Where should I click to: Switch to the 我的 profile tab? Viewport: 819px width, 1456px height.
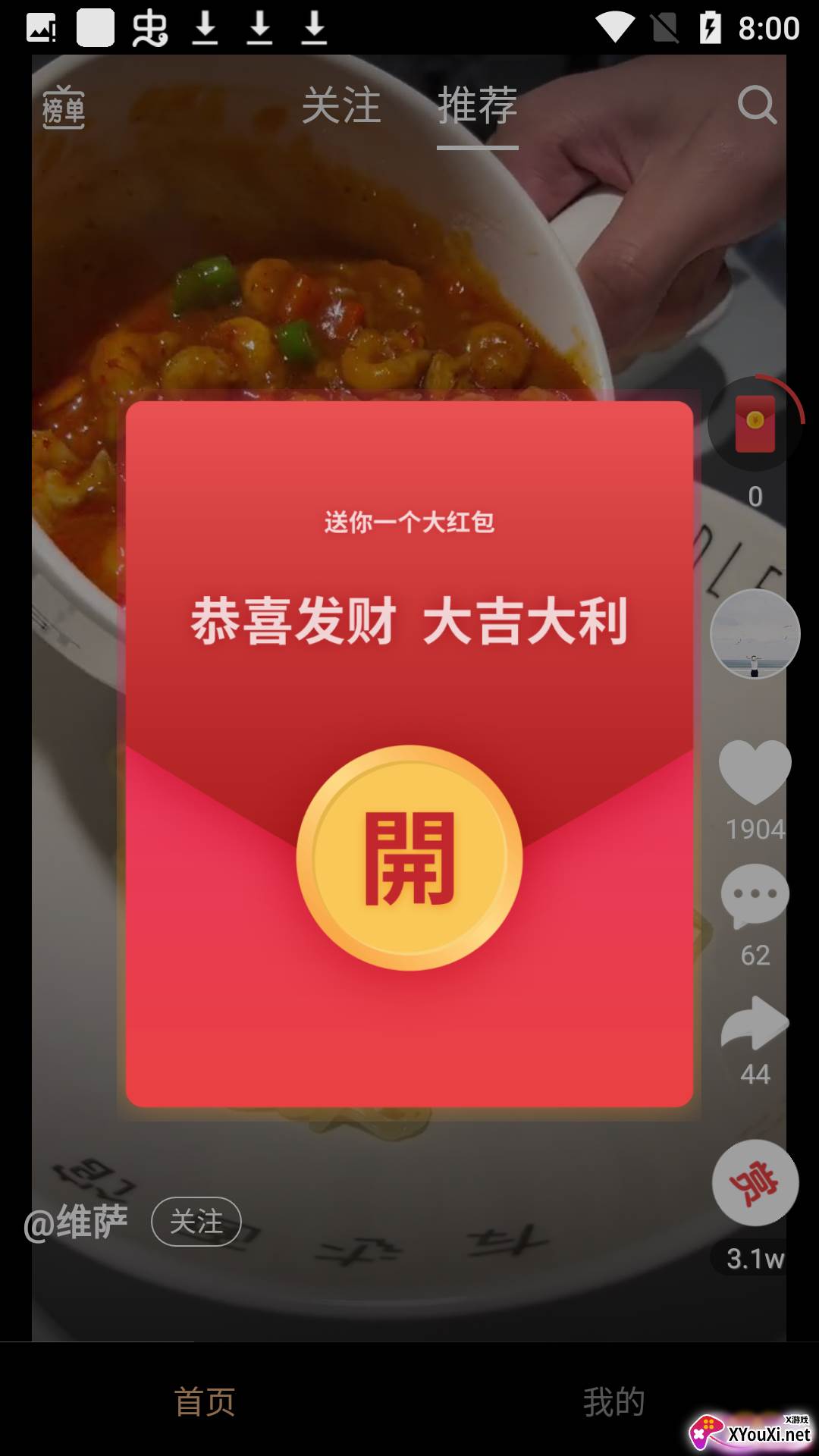(614, 1401)
